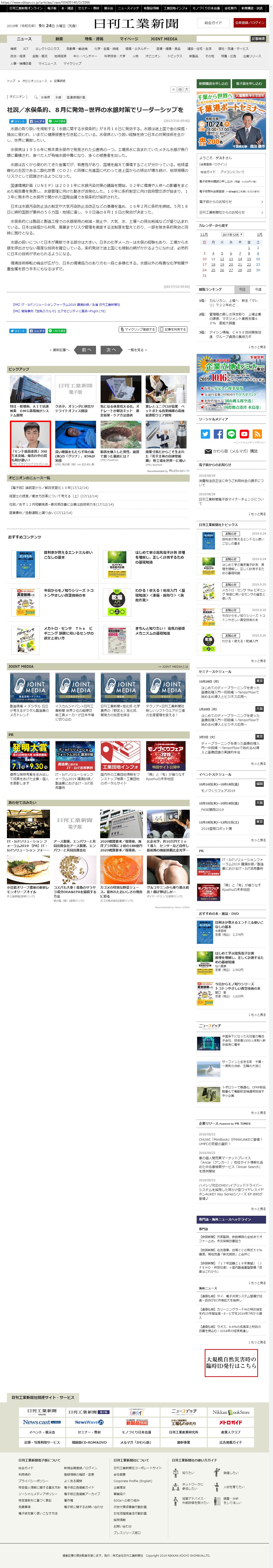Open the マイページ tab
273x1568 pixels.
point(128,38)
